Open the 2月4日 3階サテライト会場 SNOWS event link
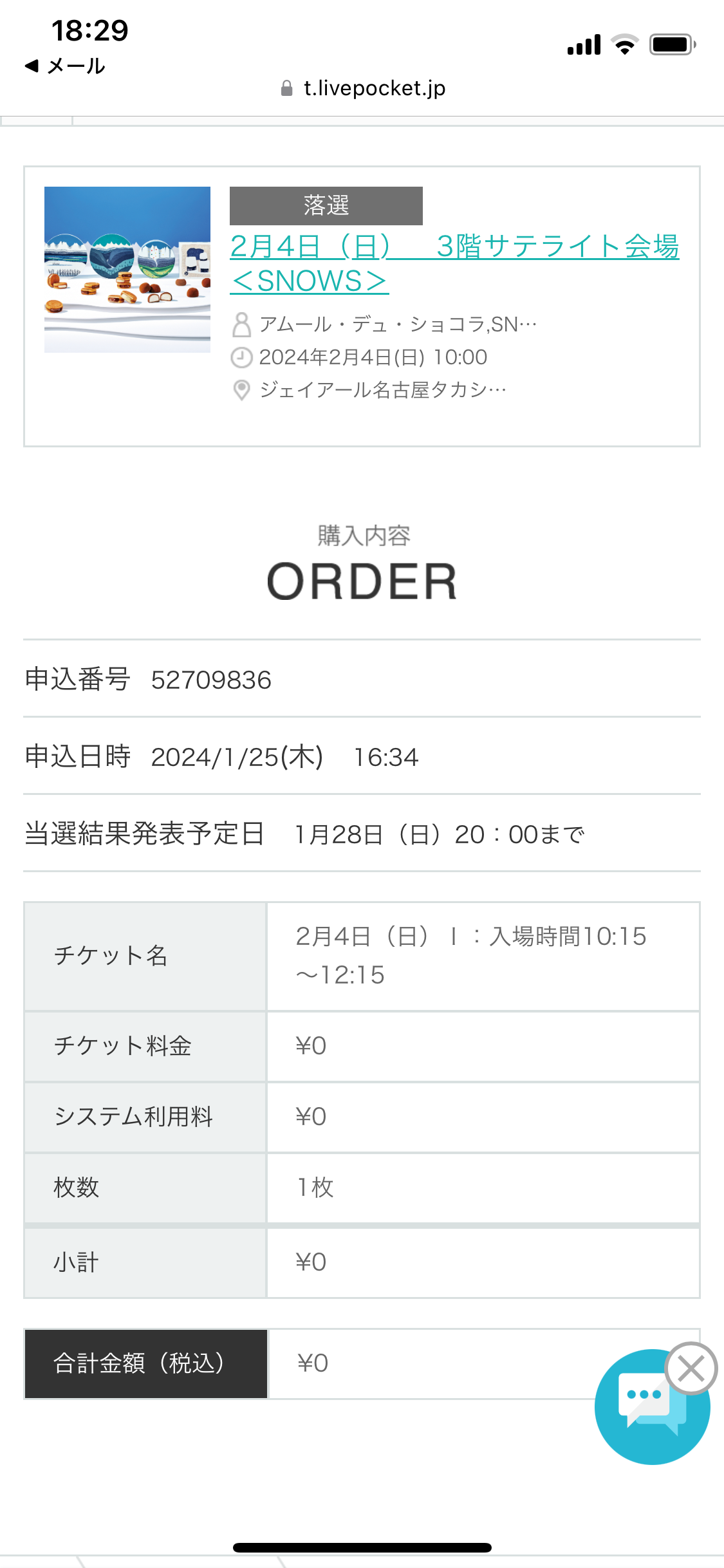The image size is (724, 1568). tap(454, 264)
